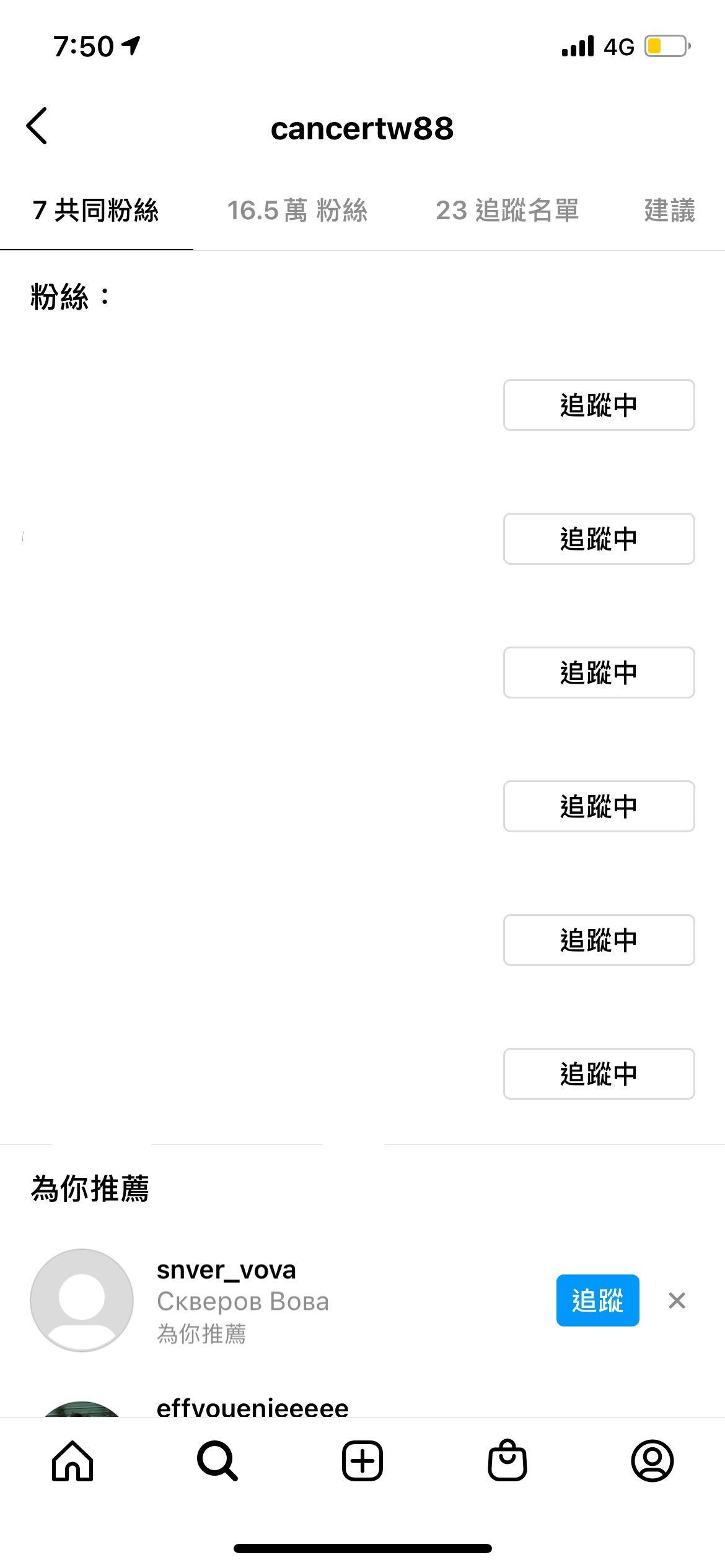The image size is (725, 1568).
Task: Select the 7 共同粉絲 tab
Action: (96, 211)
